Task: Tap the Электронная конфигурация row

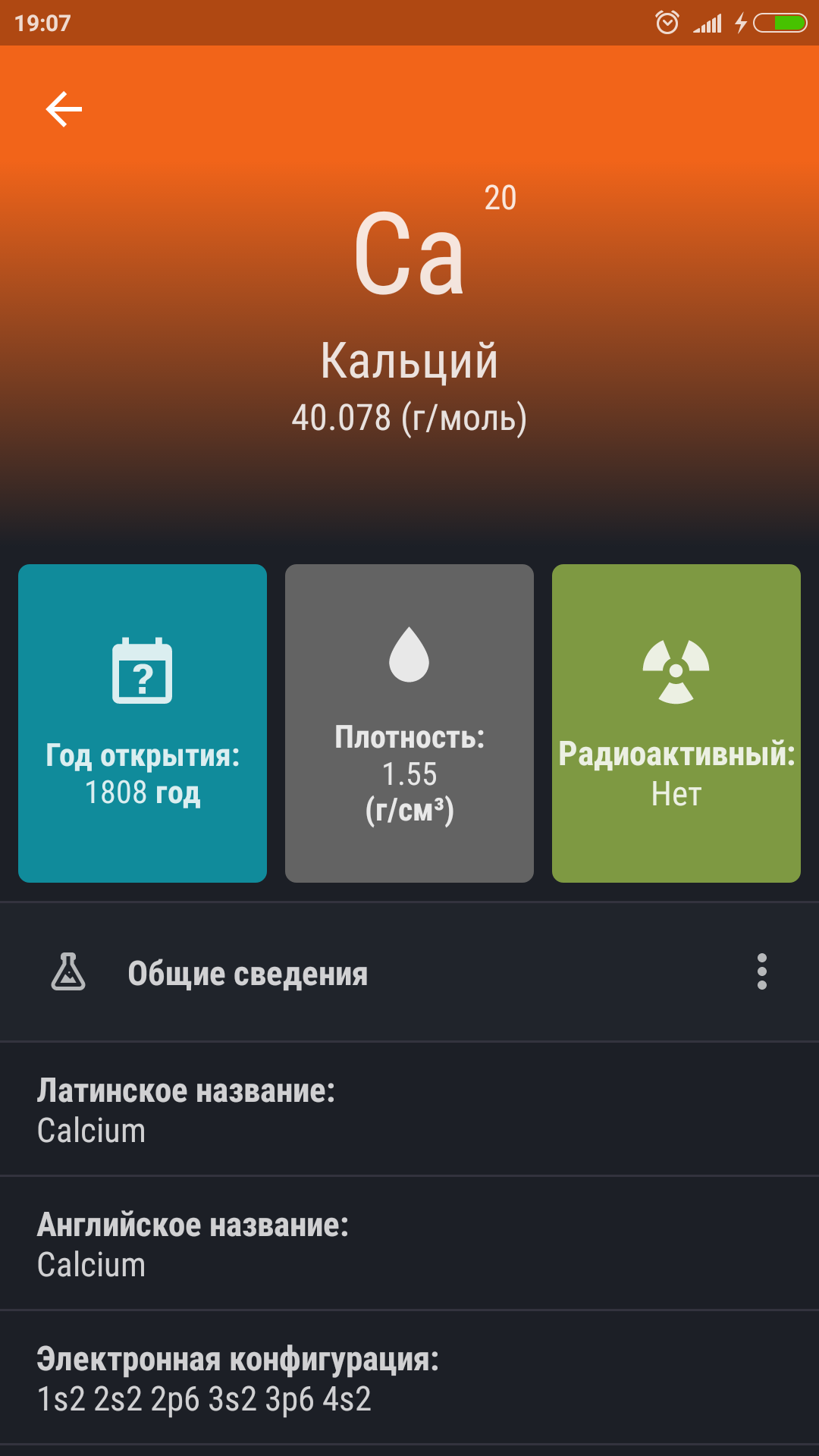Action: coord(409,1378)
